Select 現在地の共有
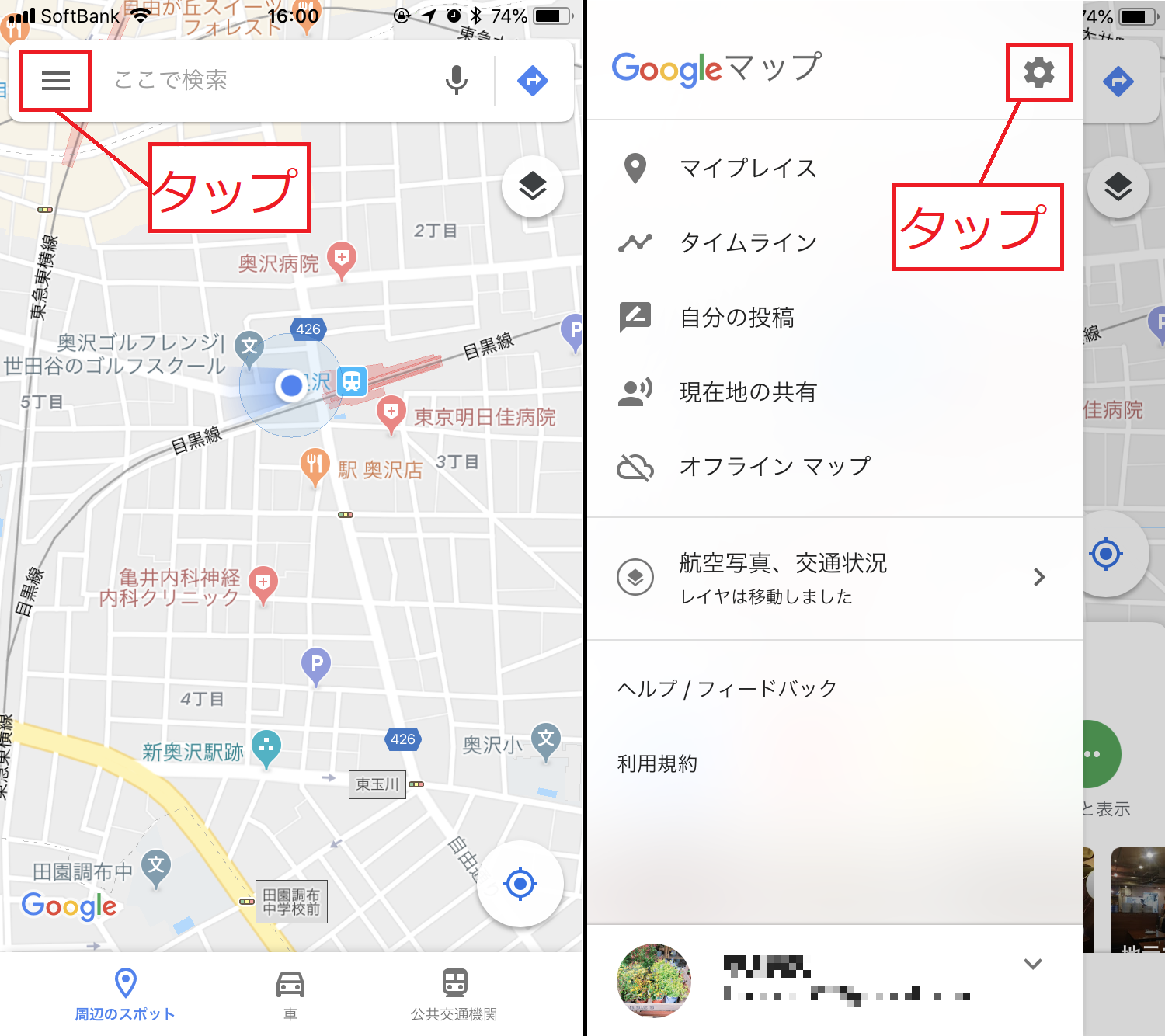This screenshot has width=1165, height=1036. tap(835, 391)
